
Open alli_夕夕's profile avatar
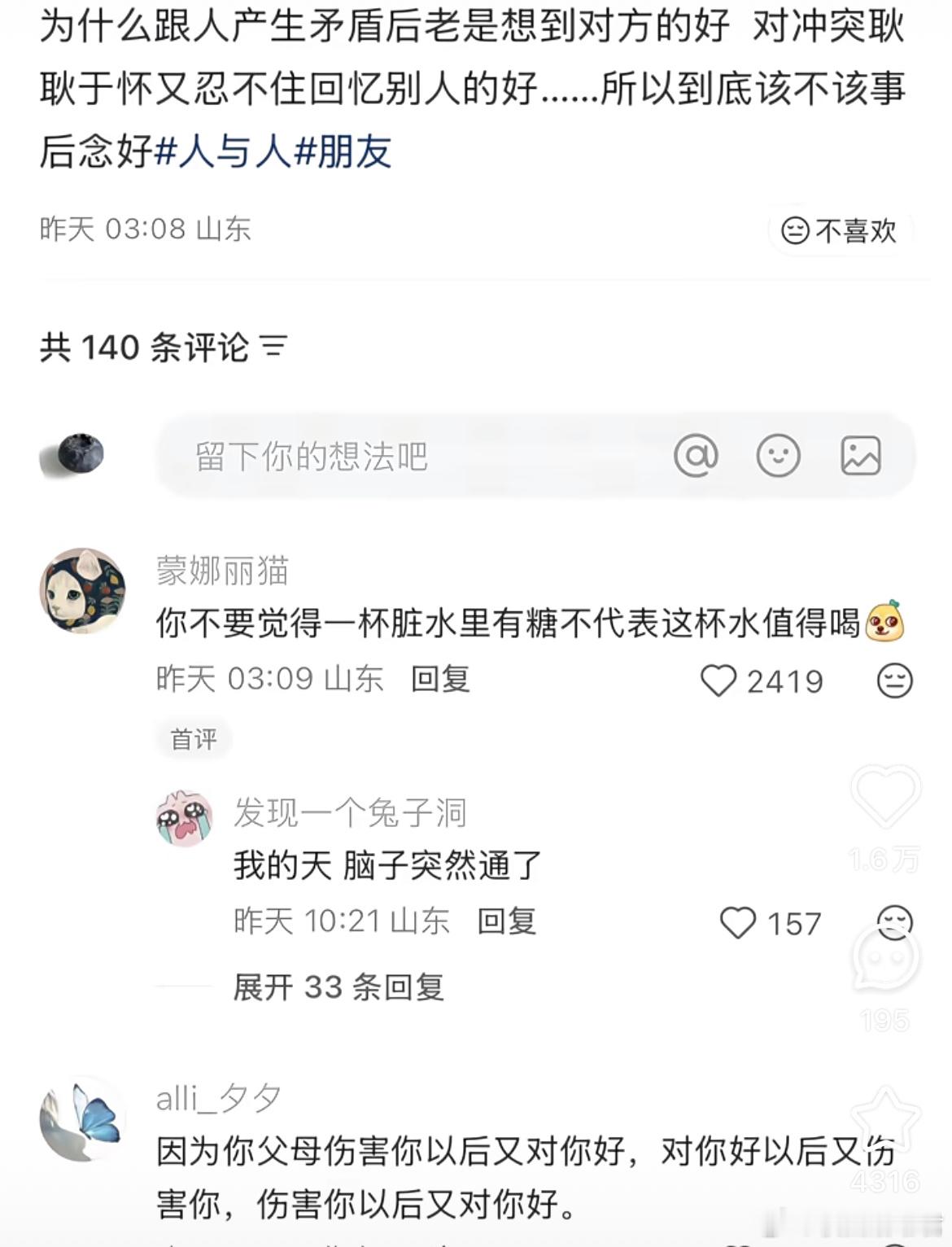(81, 1117)
